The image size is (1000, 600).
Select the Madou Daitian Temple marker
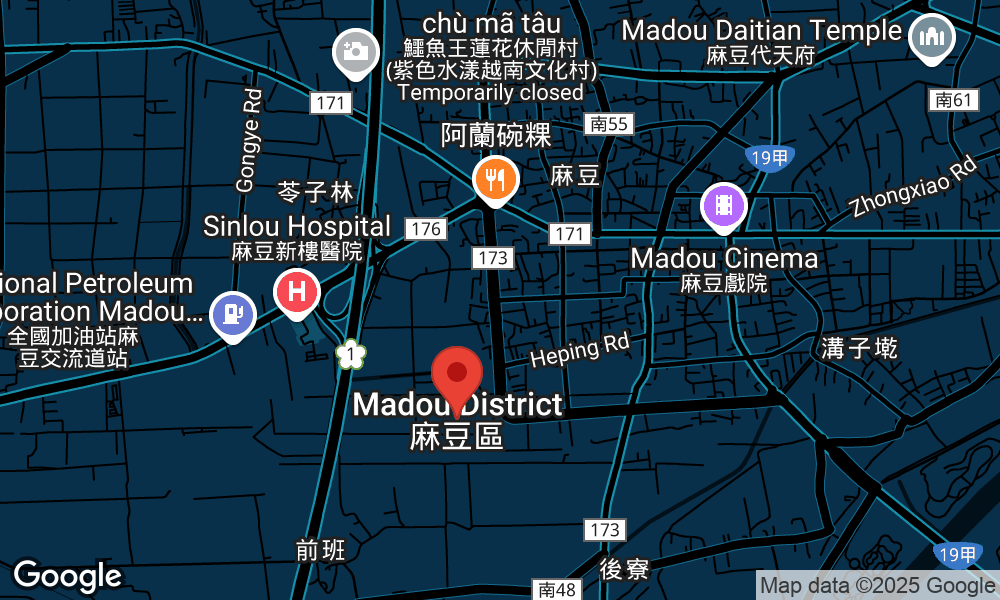click(932, 39)
